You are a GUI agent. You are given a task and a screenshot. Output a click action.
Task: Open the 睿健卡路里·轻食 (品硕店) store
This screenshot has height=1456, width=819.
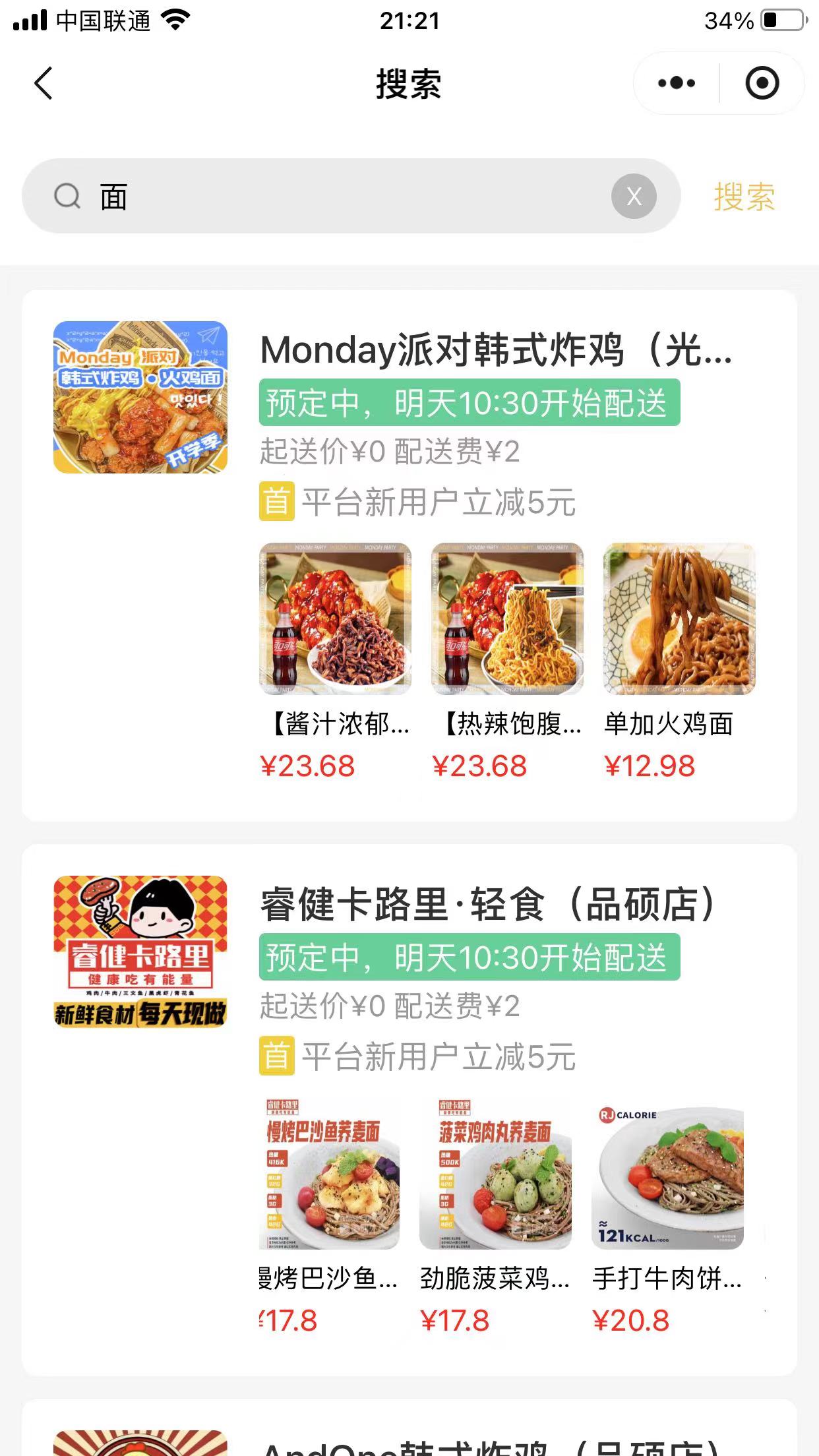pyautogui.click(x=488, y=904)
